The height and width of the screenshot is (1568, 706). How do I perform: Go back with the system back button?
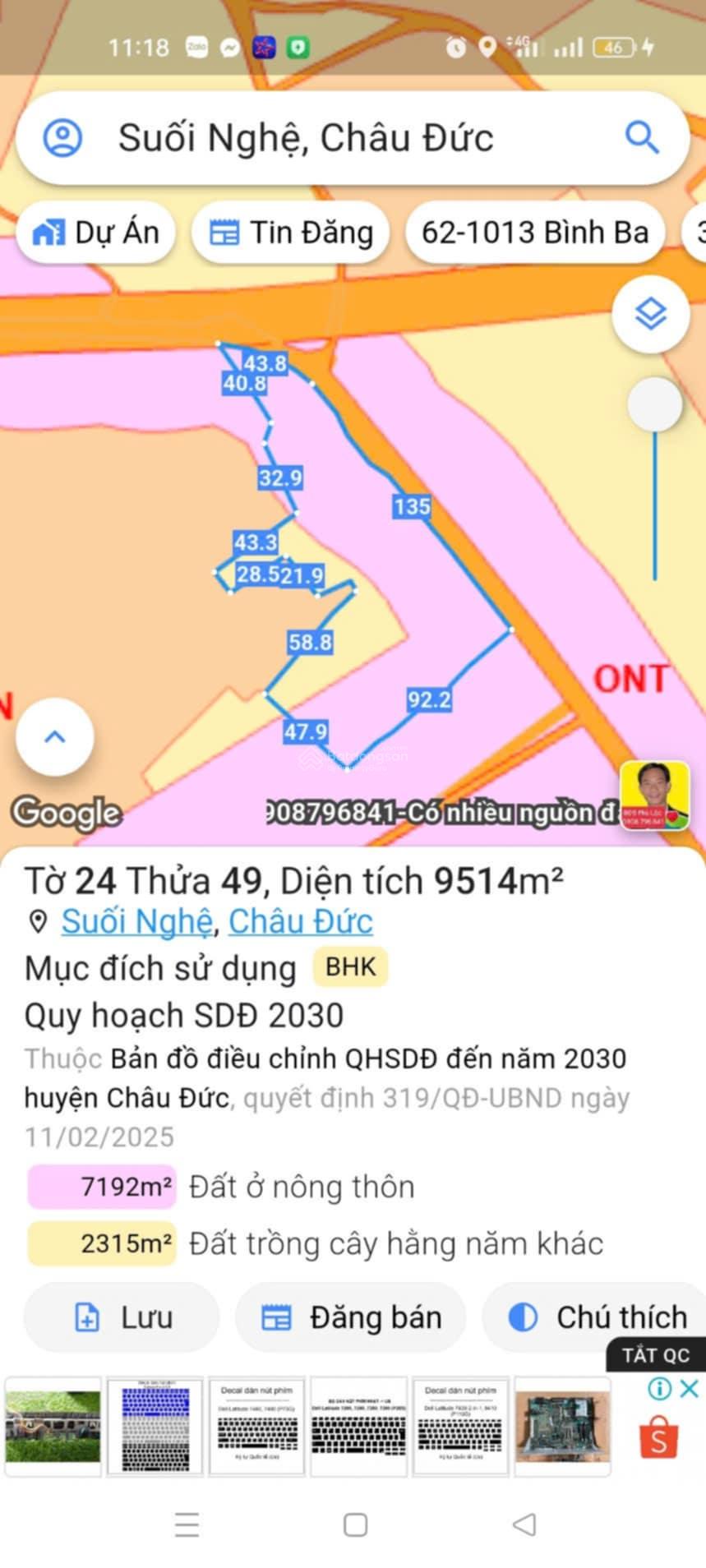coord(524,1525)
